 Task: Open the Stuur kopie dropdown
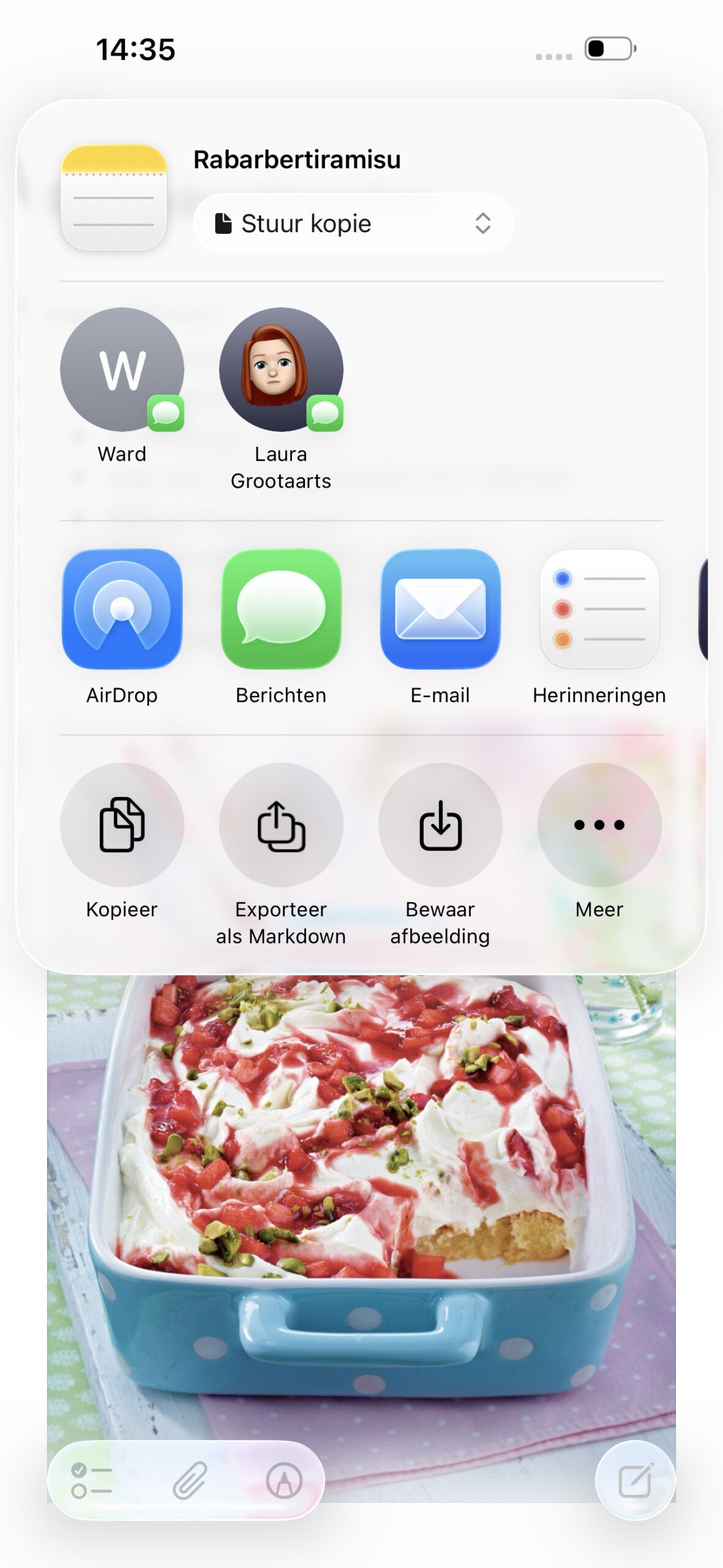click(353, 224)
